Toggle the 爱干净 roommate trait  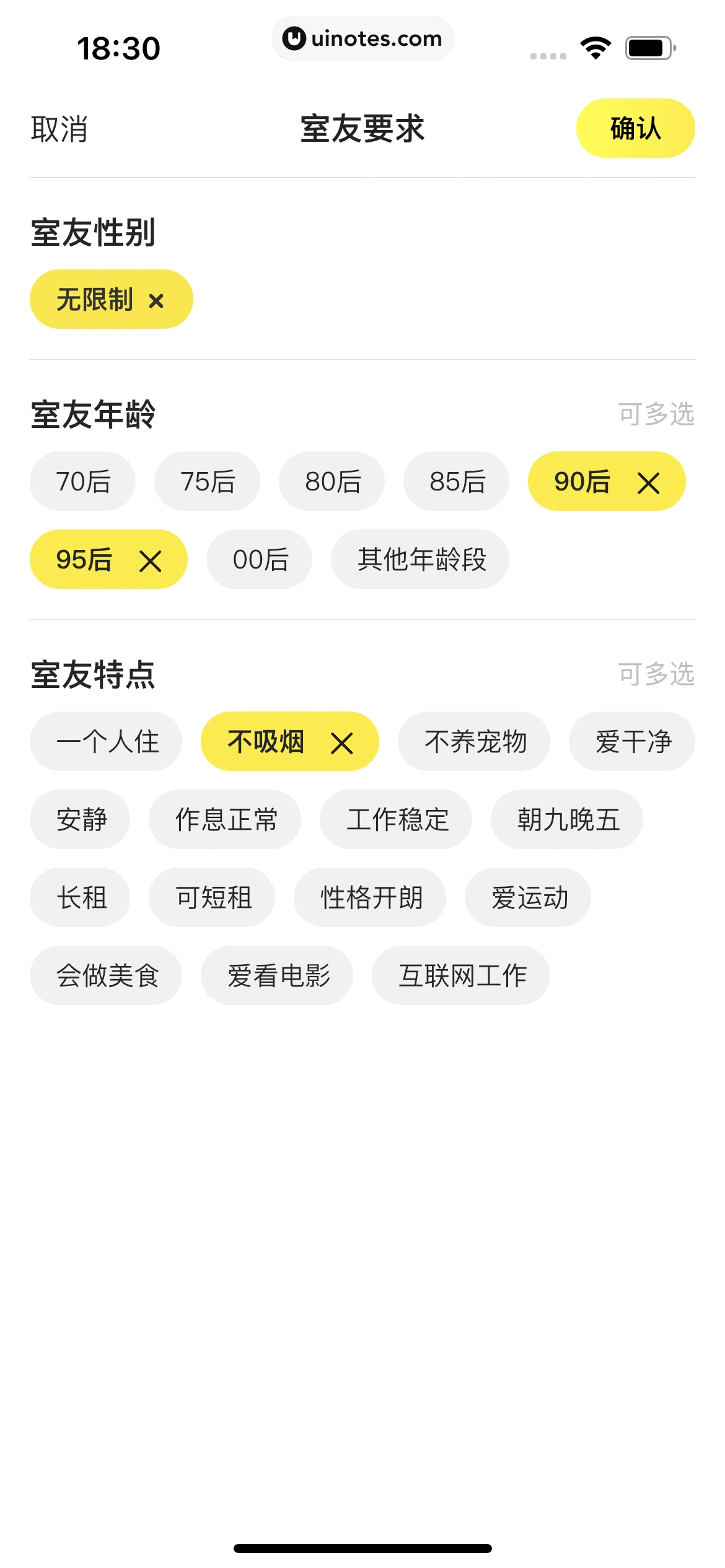click(x=632, y=741)
